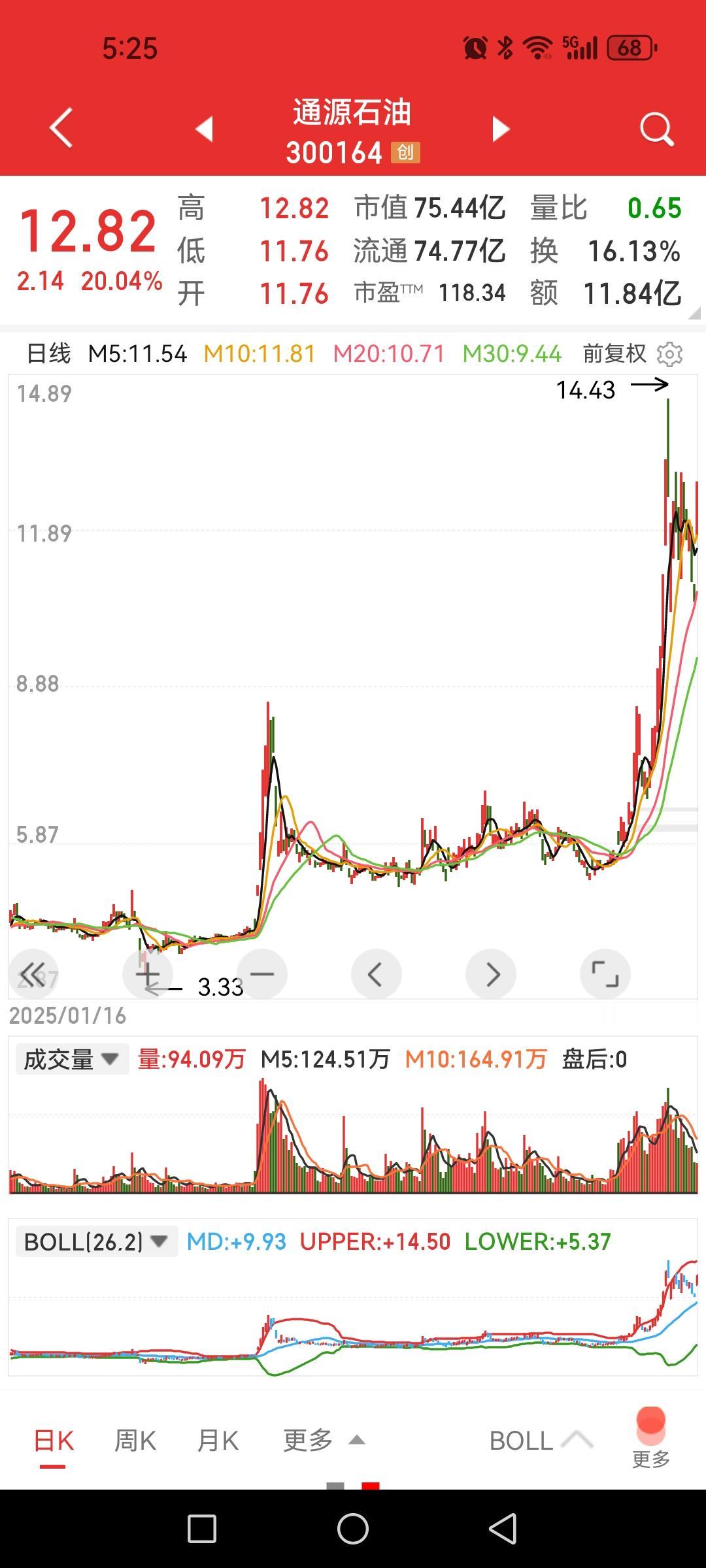This screenshot has width=706, height=1568.
Task: Switch to 月K monthly chart tab
Action: (219, 1440)
